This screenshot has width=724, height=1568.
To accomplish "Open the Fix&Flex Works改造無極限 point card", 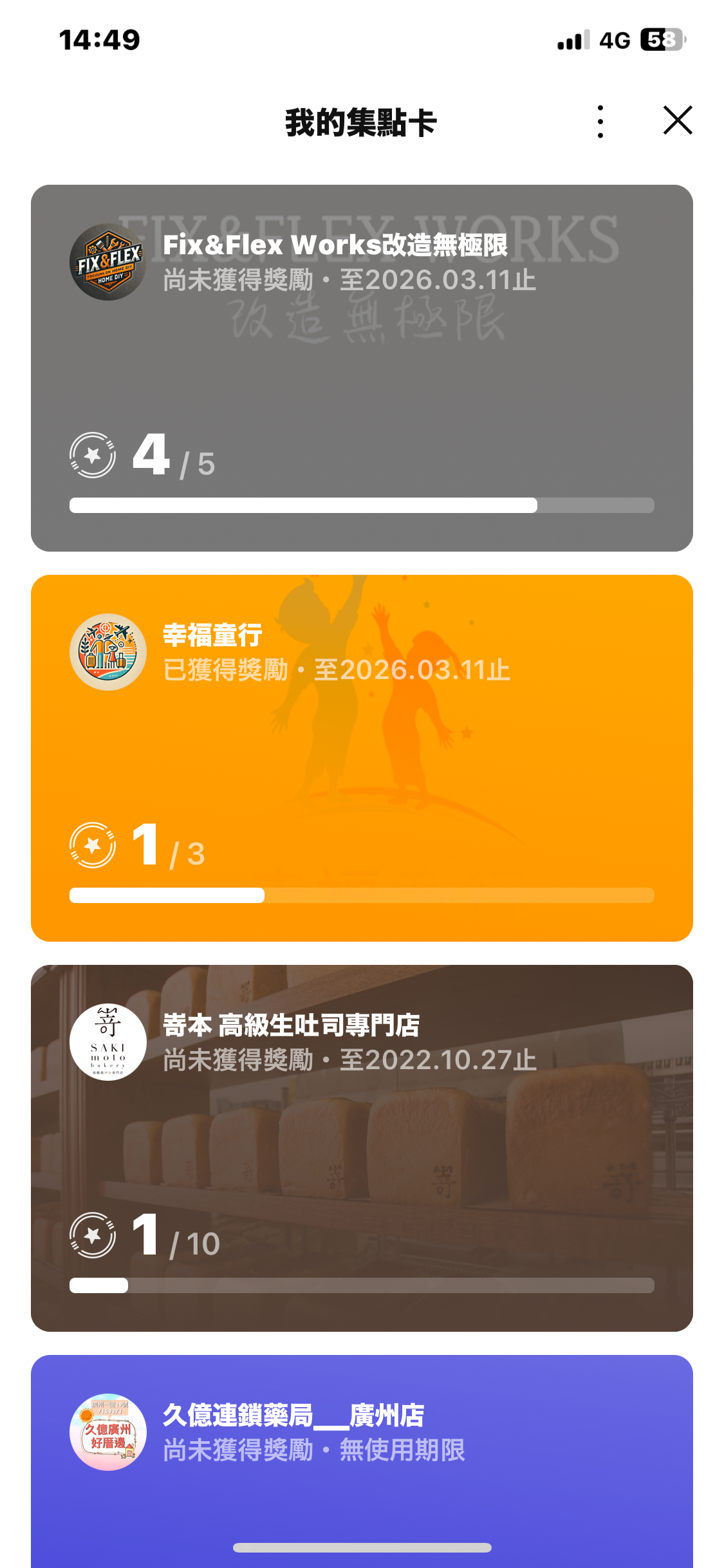I will (x=362, y=368).
